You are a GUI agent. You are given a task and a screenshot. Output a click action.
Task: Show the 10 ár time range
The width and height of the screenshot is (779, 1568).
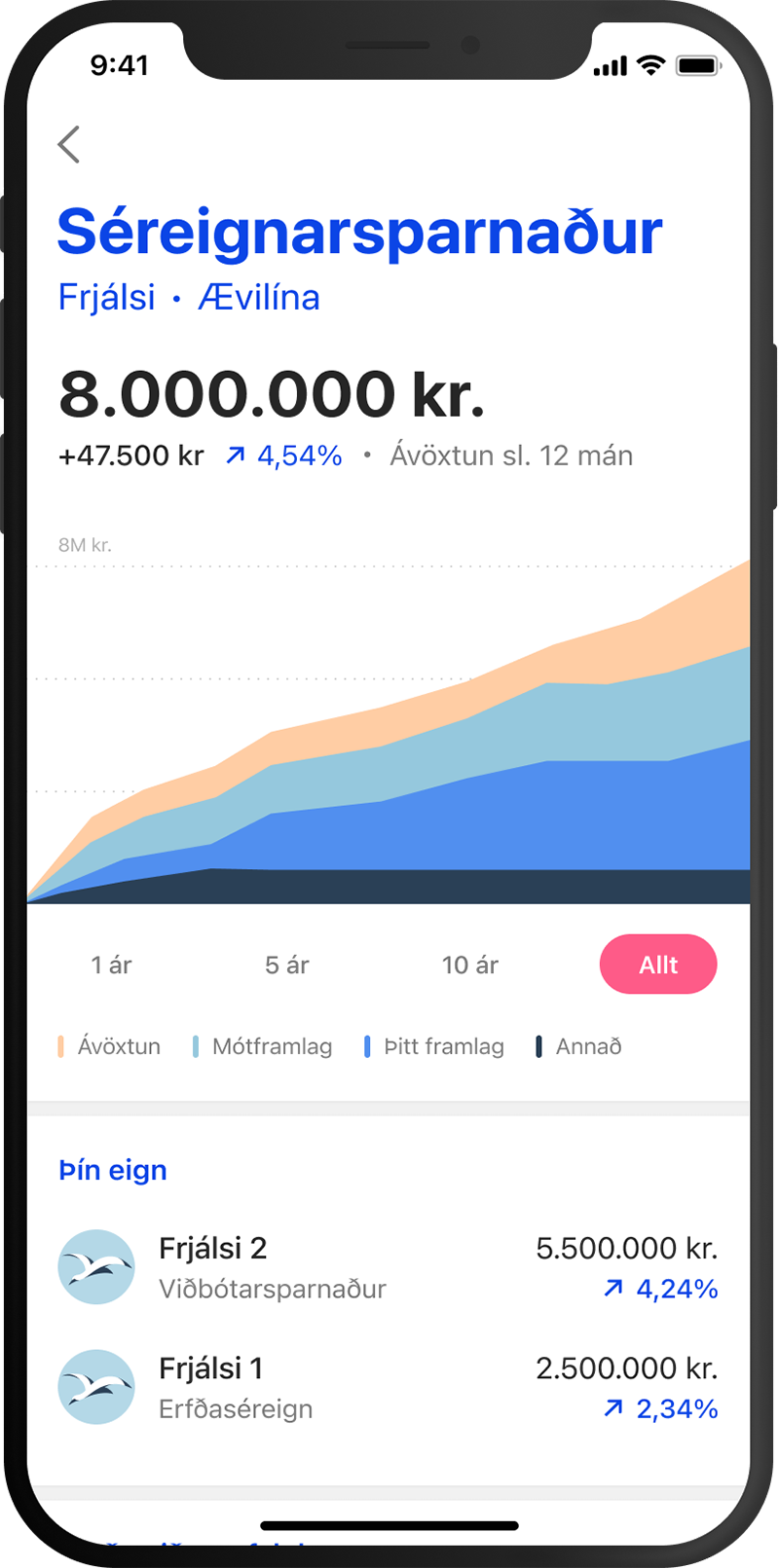(469, 965)
